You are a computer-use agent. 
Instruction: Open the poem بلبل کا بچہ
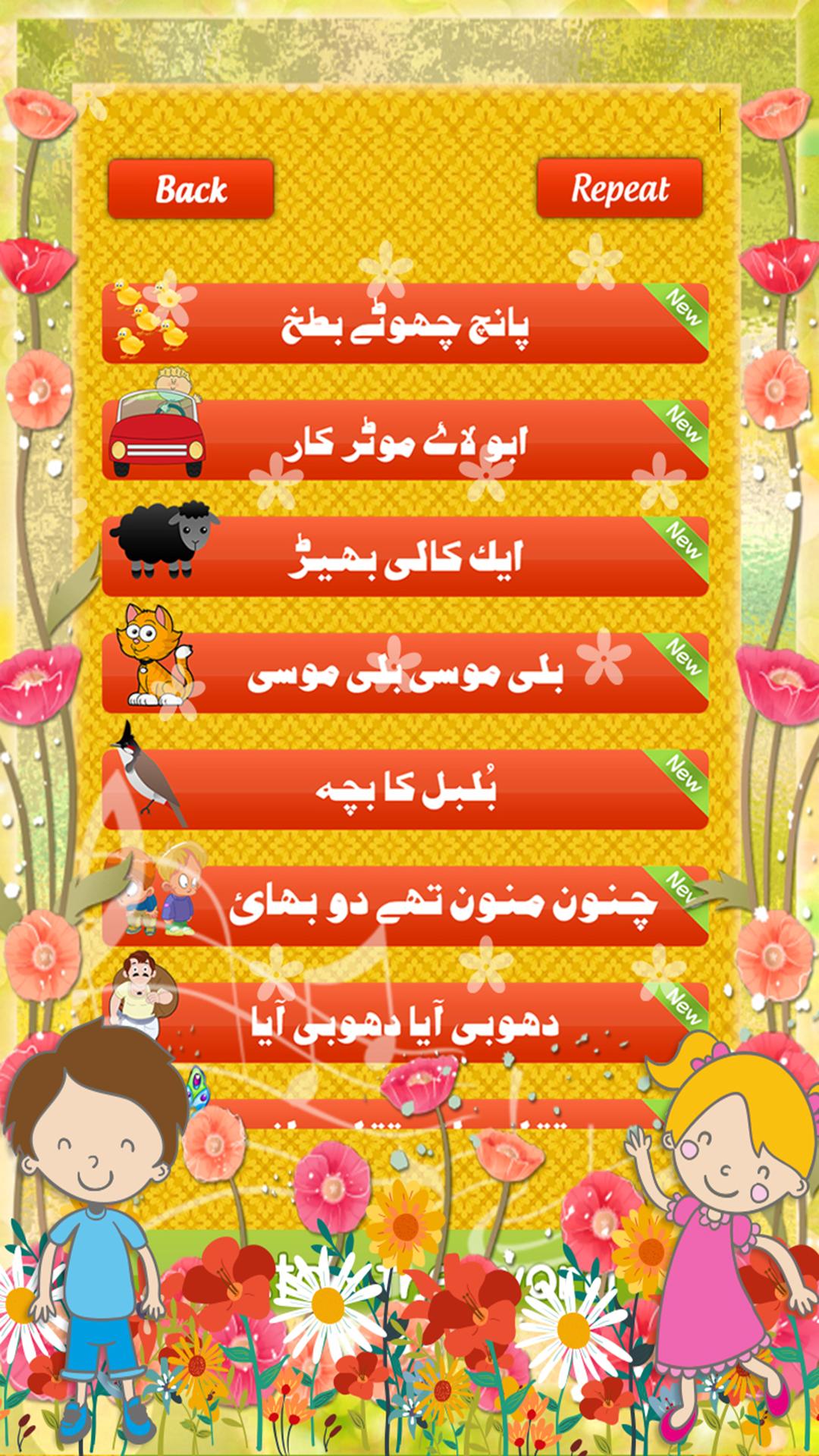pyautogui.click(x=406, y=790)
